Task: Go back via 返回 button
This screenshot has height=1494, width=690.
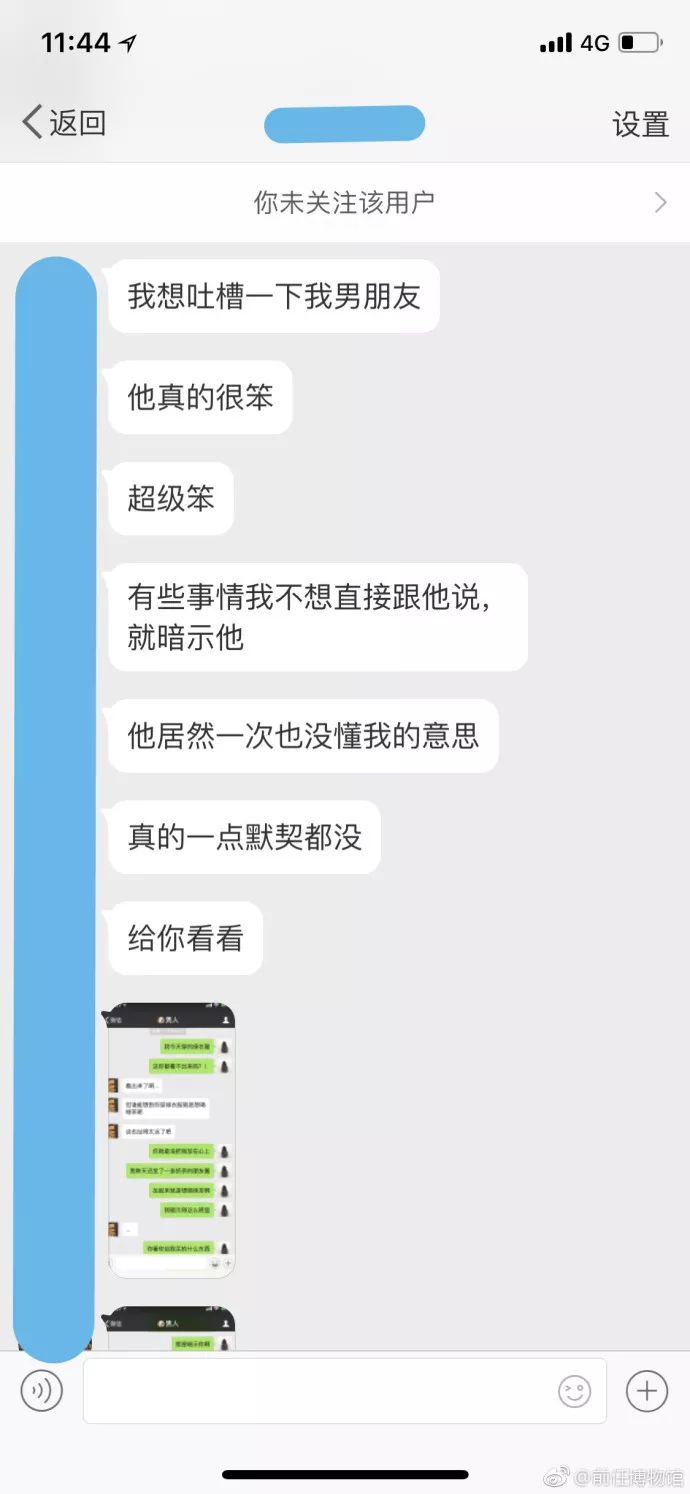Action: coord(64,123)
